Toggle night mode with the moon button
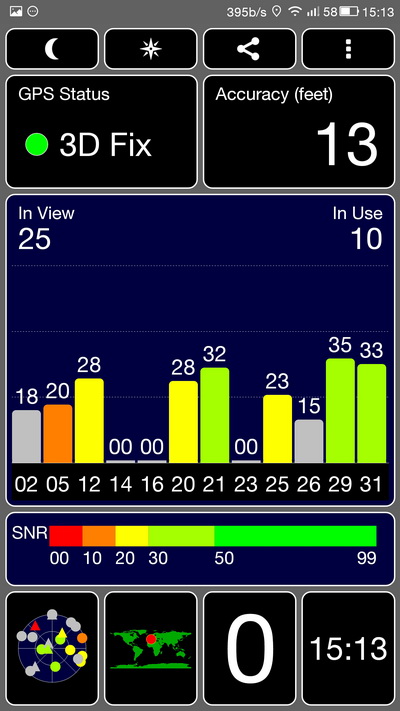Screen dimensions: 400x711 point(52,49)
